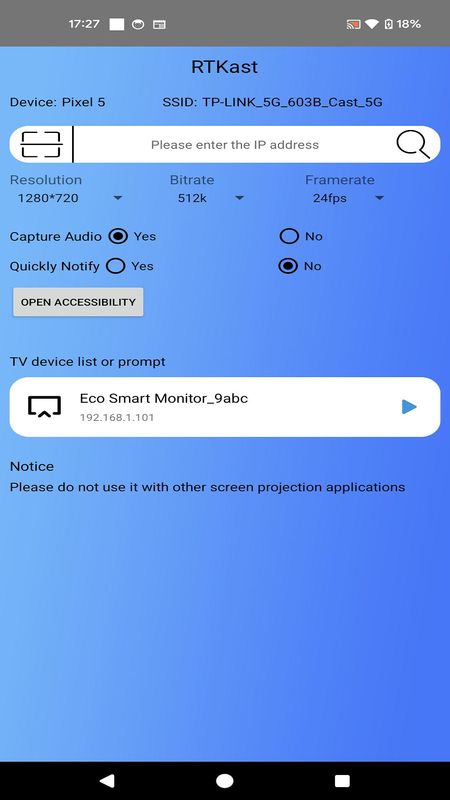Expand the Resolution dropdown

point(70,198)
